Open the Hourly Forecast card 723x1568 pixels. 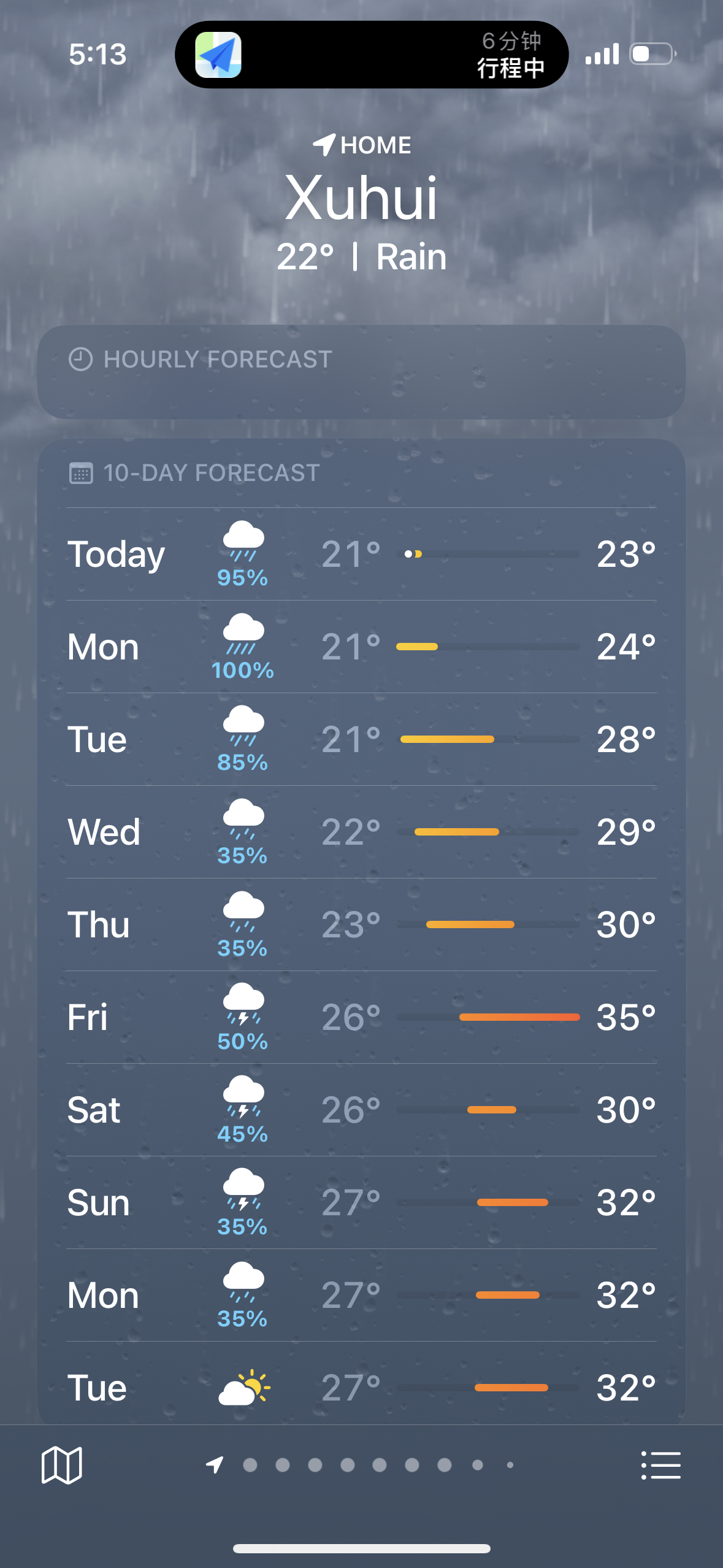coord(361,372)
